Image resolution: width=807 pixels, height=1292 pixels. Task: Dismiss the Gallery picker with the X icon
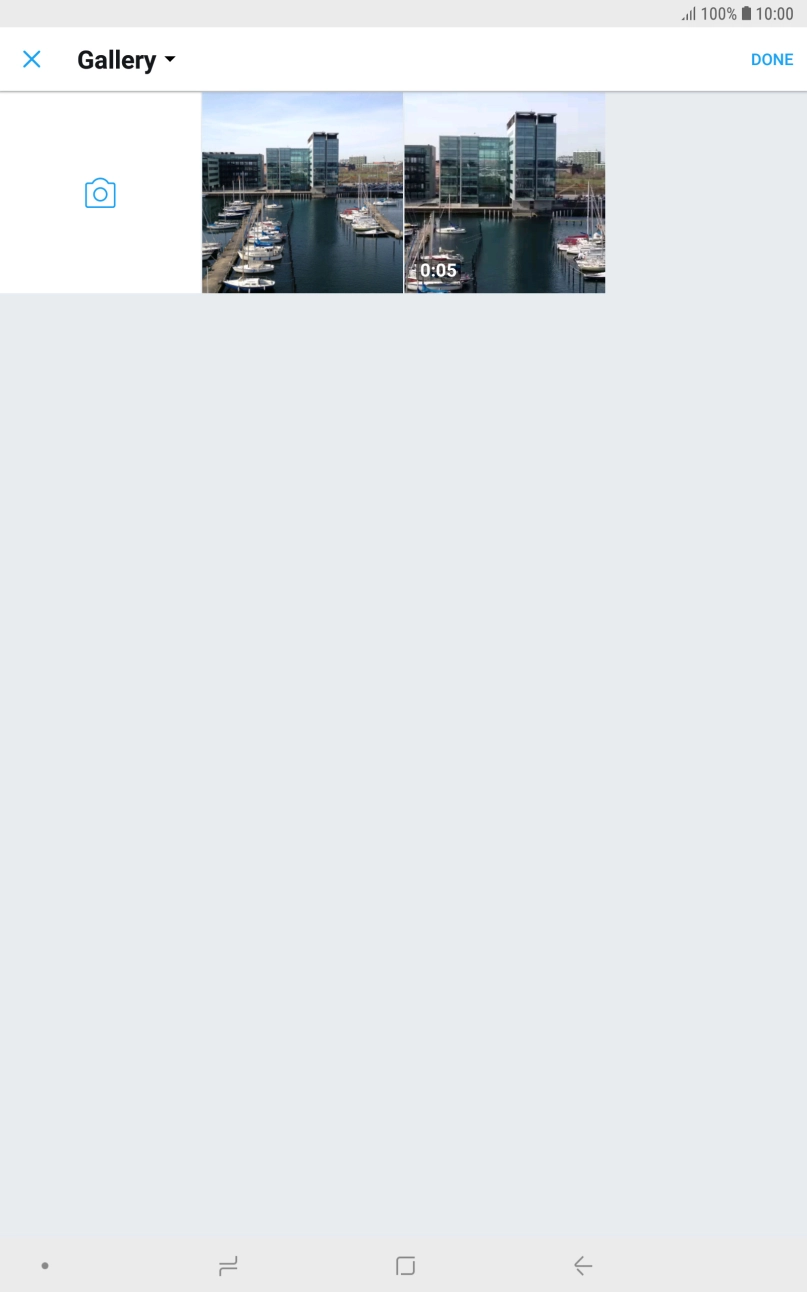click(31, 59)
